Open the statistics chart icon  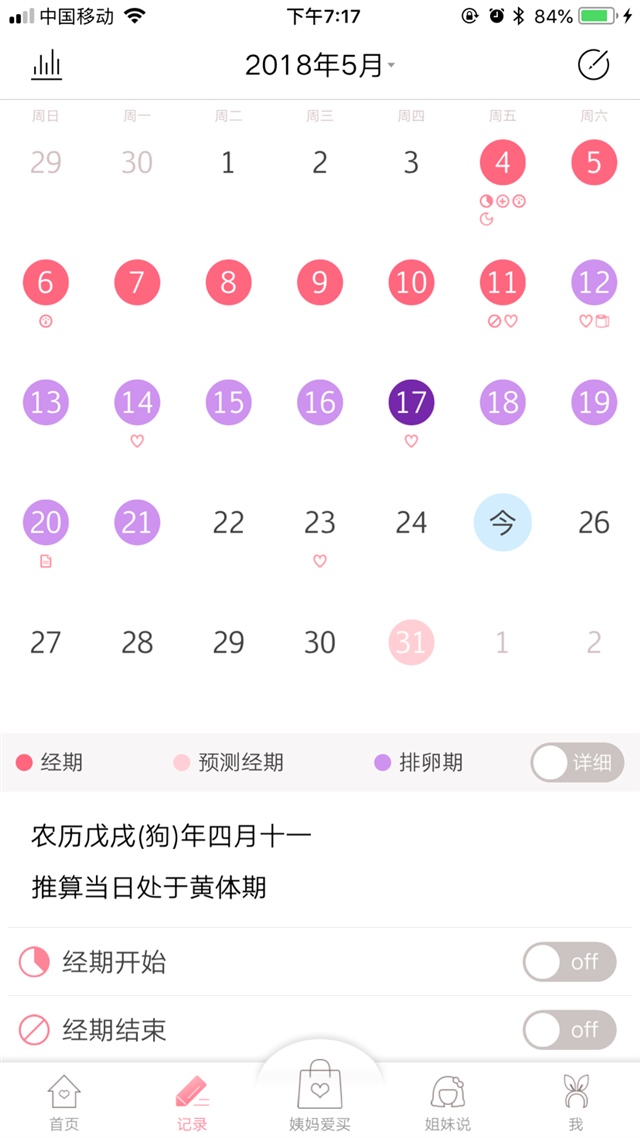point(46,66)
